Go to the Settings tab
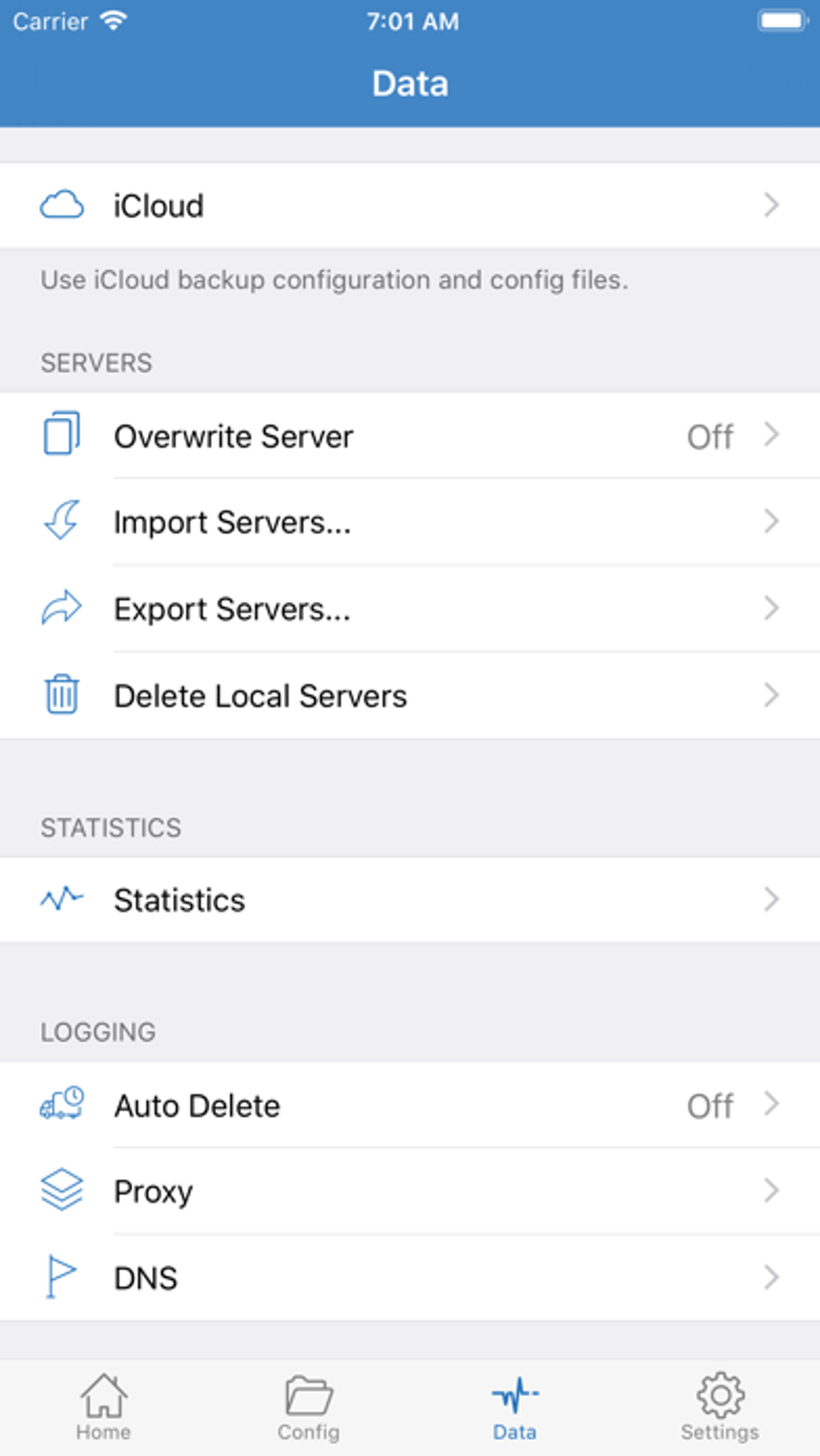The image size is (820, 1456). tap(720, 1407)
